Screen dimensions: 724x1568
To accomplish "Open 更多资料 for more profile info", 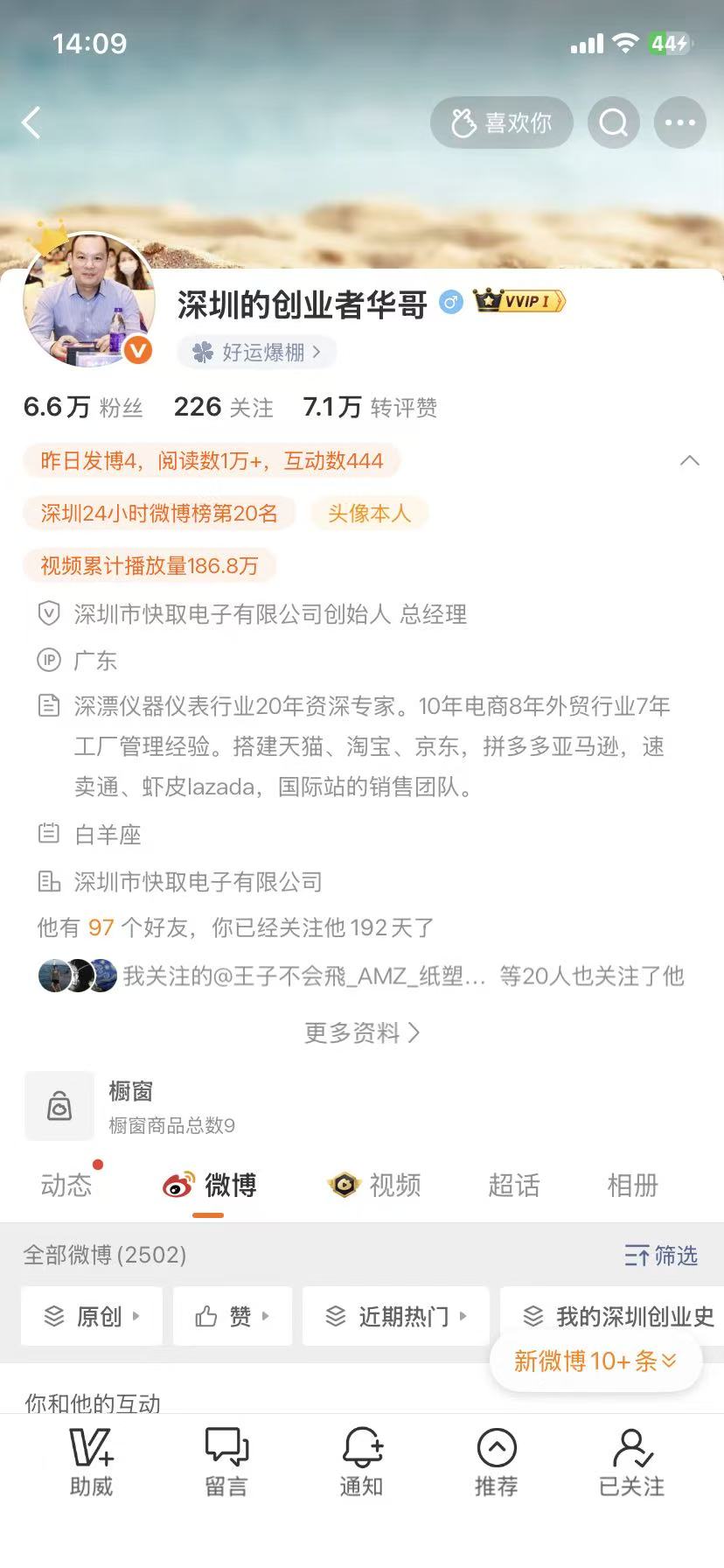I will (x=362, y=1032).
